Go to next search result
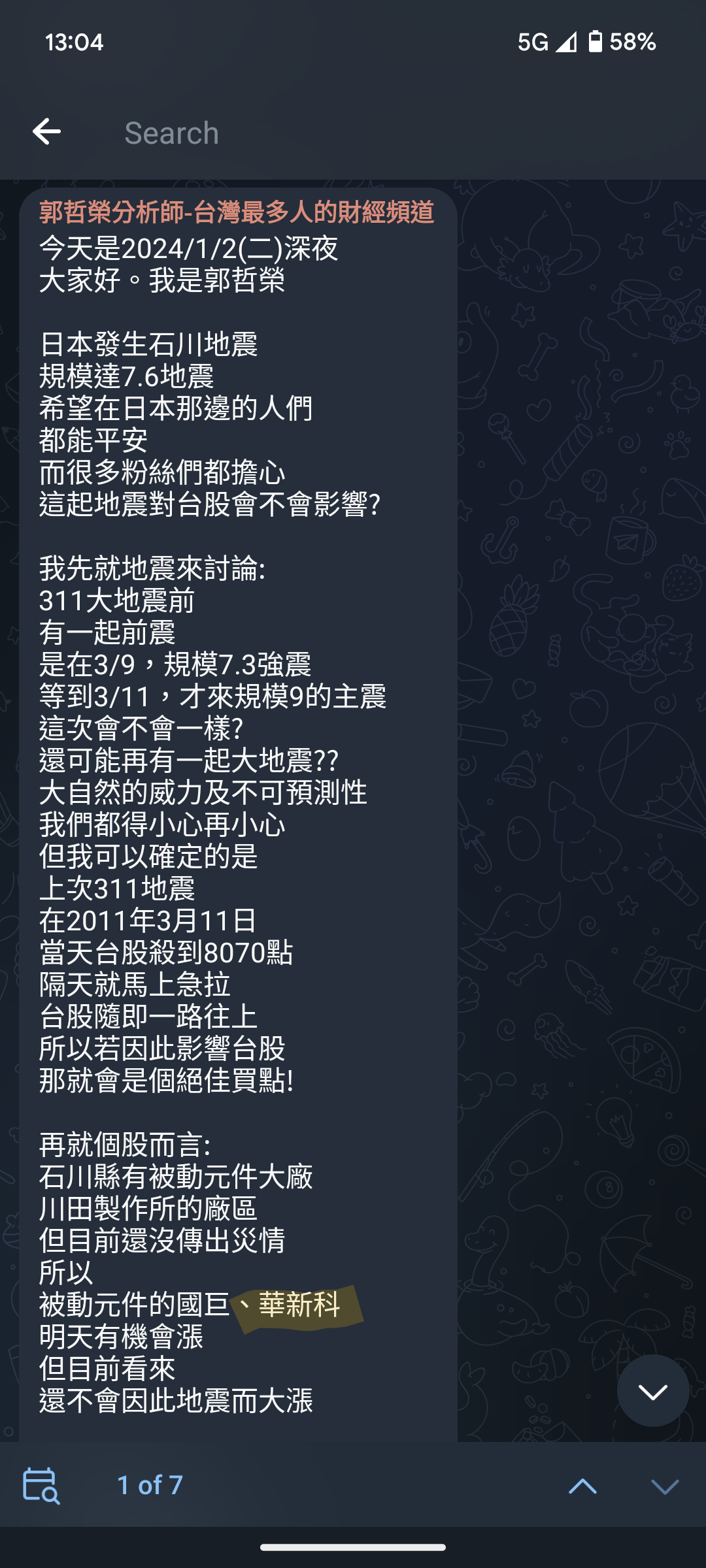The image size is (706, 1568). point(665,1486)
